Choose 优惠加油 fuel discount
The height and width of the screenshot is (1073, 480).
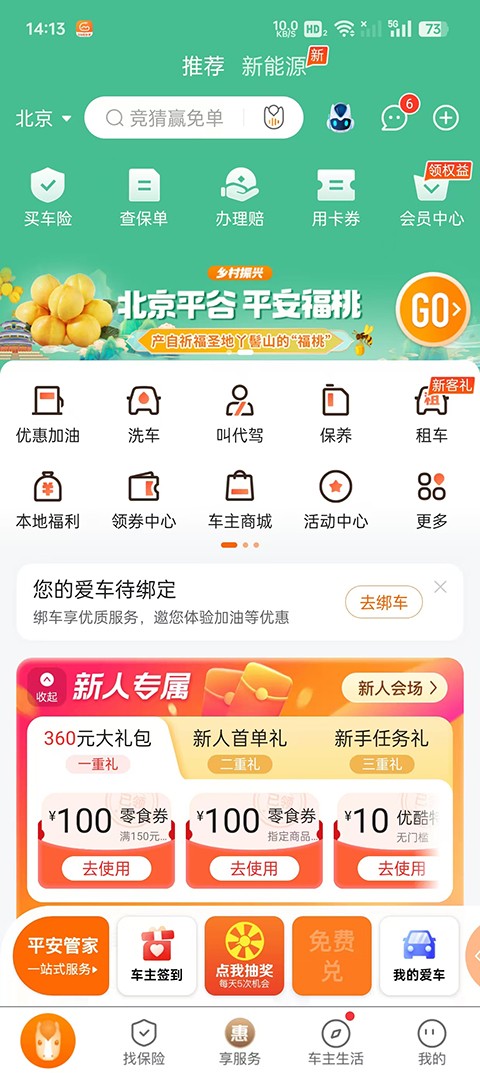pos(48,413)
